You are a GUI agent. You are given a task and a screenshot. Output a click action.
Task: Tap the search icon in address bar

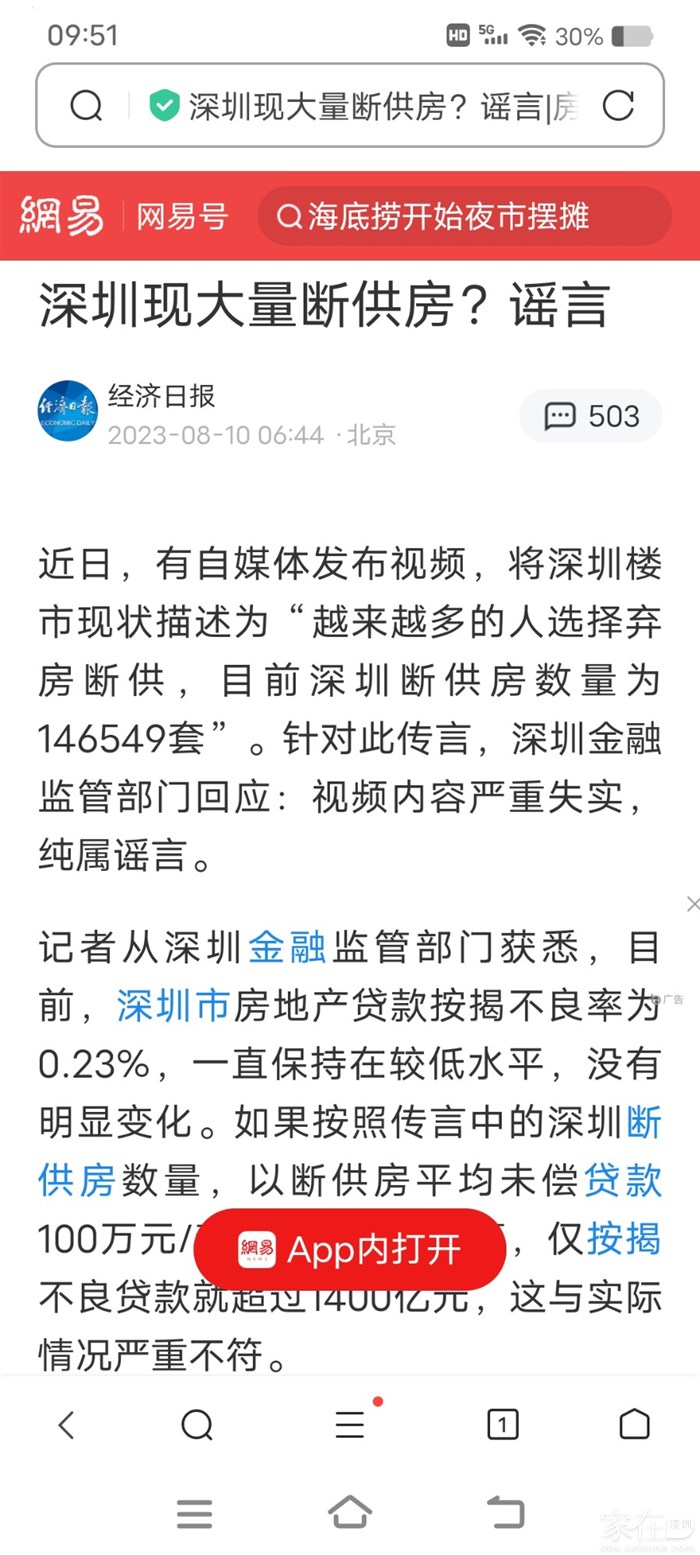tap(87, 105)
